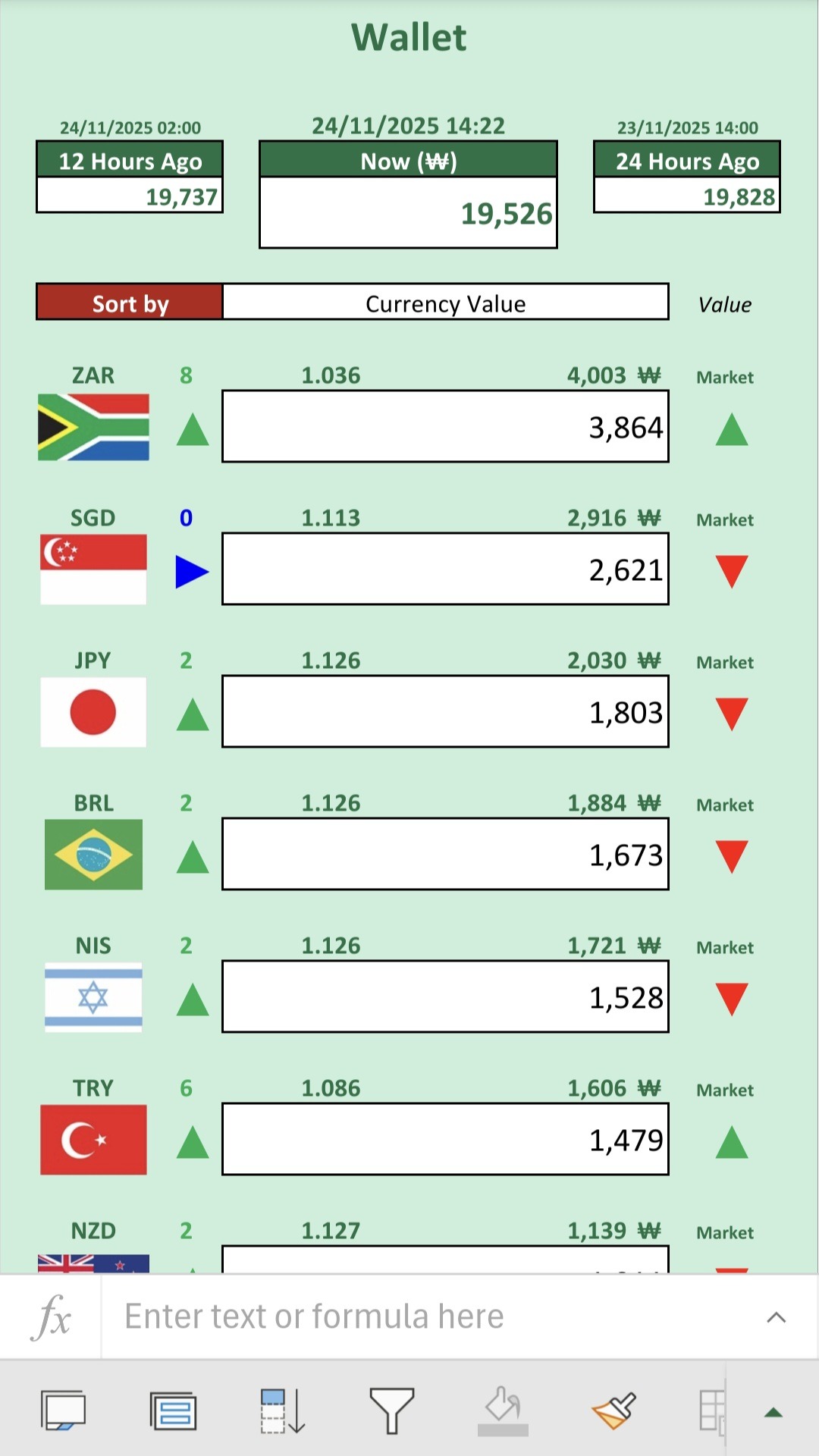Expand the formula bar with the chevron
Viewport: 819px width, 1456px height.
pos(776,1317)
